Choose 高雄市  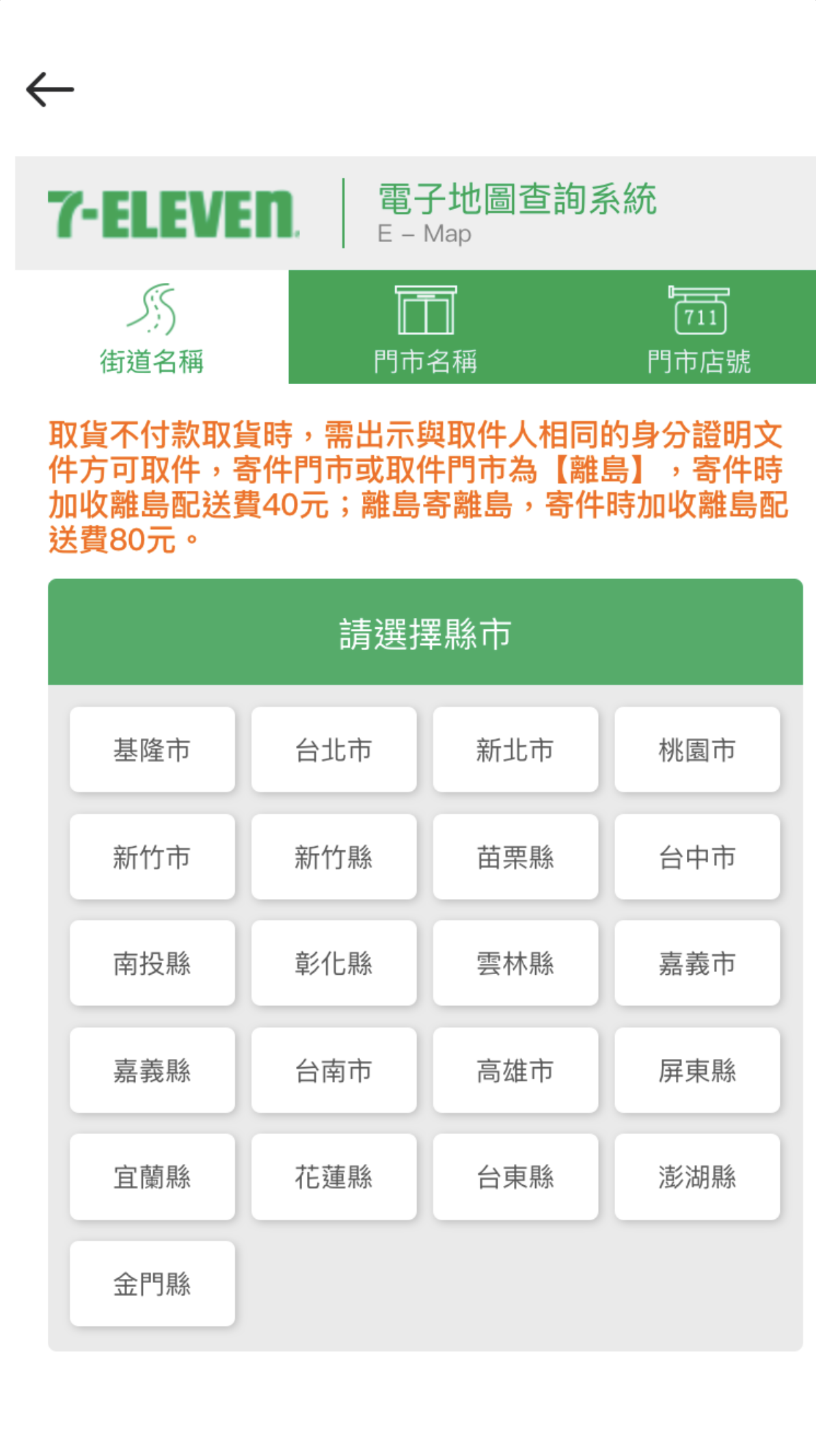(515, 1070)
